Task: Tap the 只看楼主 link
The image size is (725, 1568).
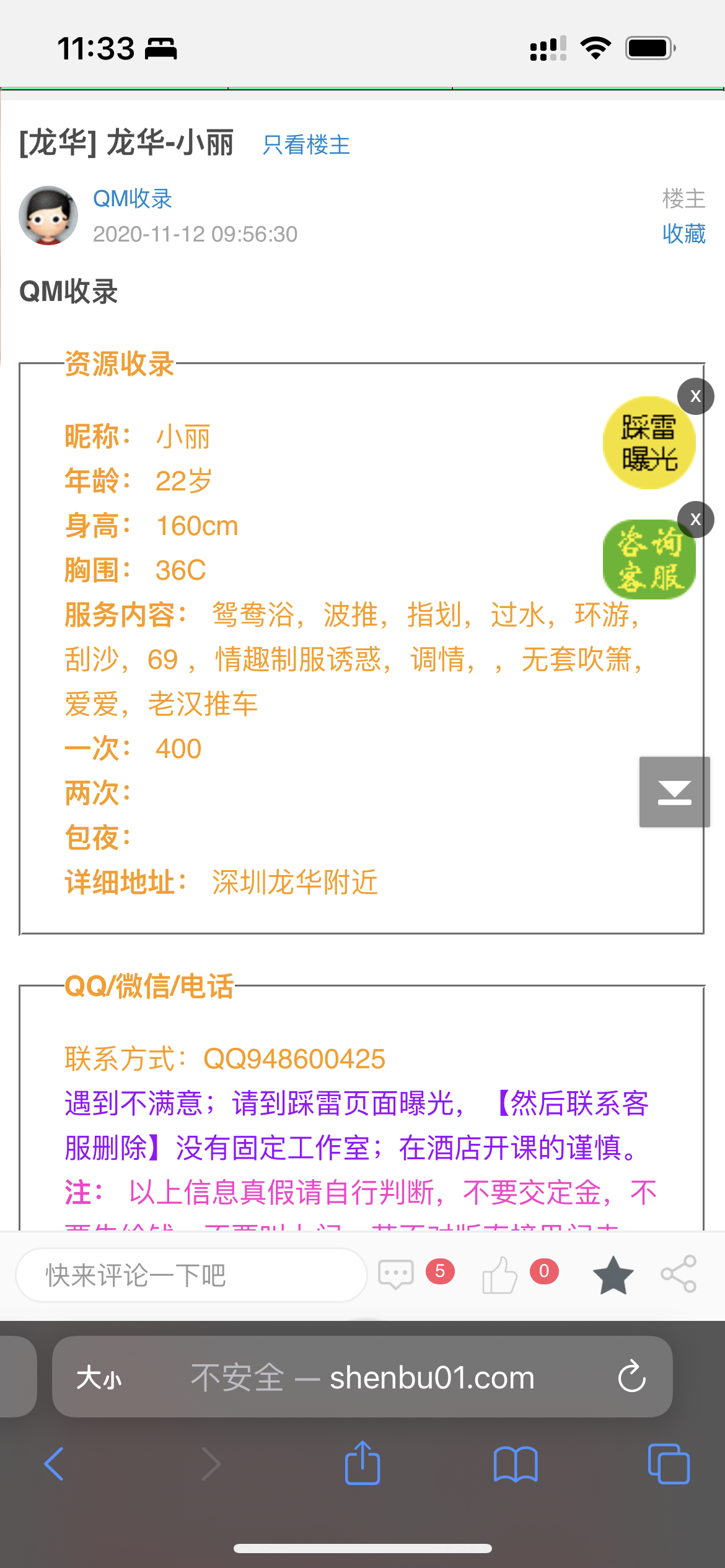Action: point(306,145)
